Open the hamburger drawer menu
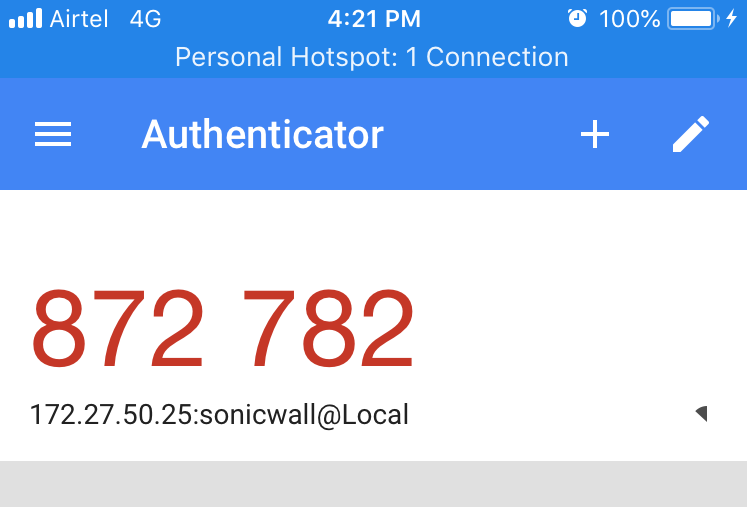747x507 pixels. (x=53, y=135)
